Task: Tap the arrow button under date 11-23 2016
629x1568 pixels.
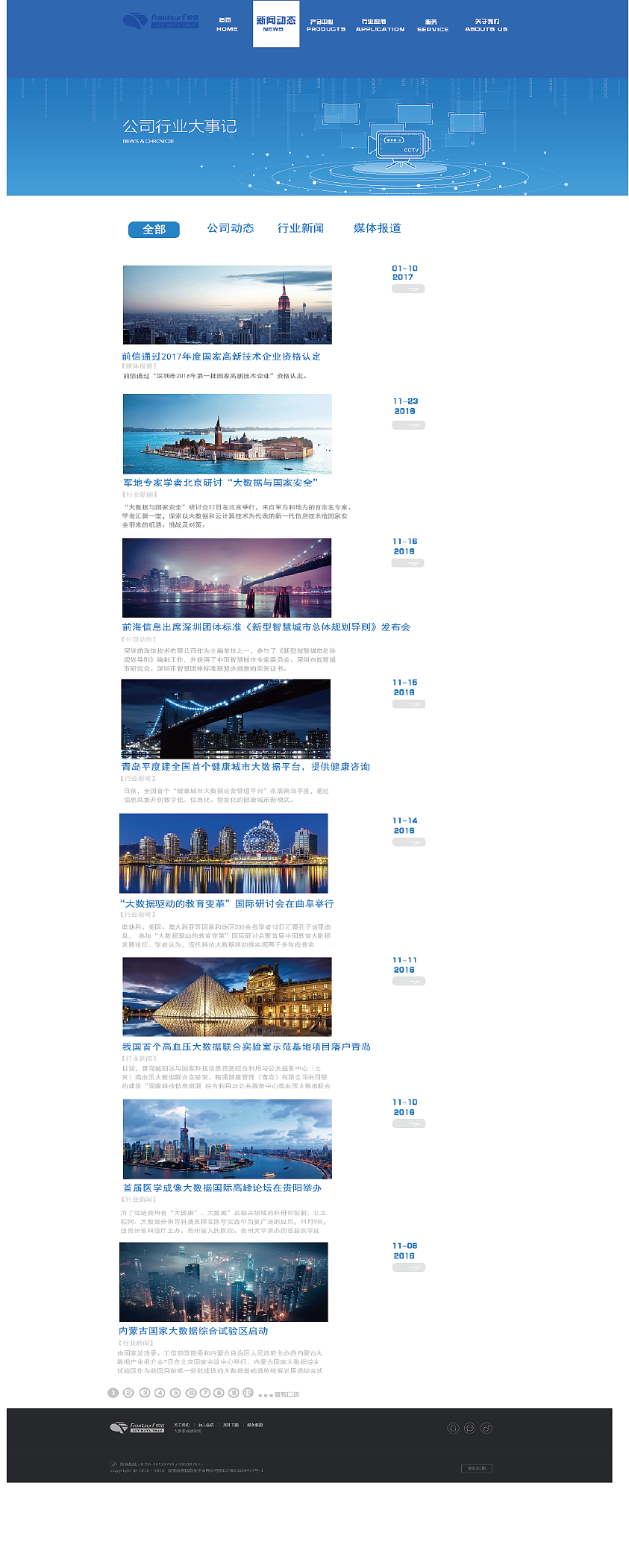Action: point(408,425)
